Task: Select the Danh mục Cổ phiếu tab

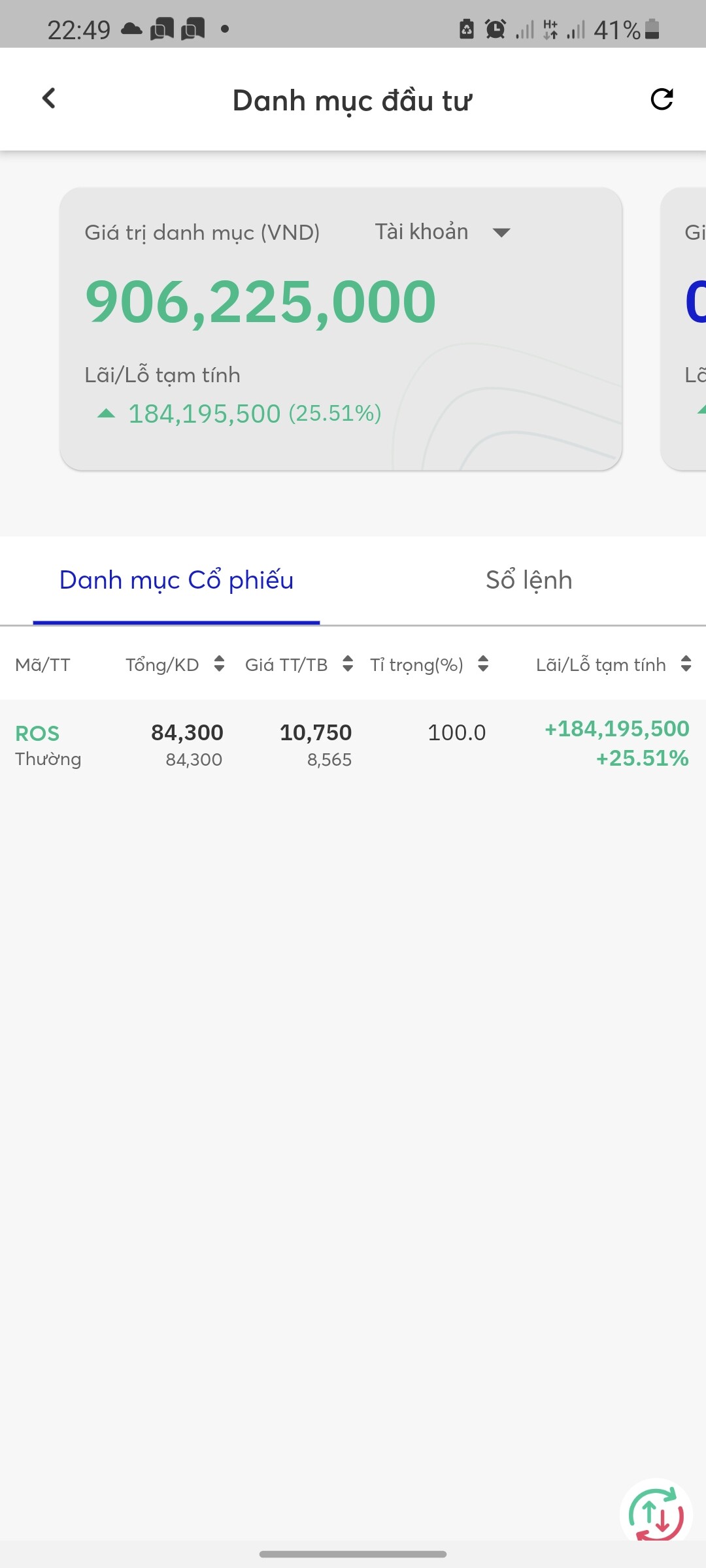Action: tap(176, 580)
